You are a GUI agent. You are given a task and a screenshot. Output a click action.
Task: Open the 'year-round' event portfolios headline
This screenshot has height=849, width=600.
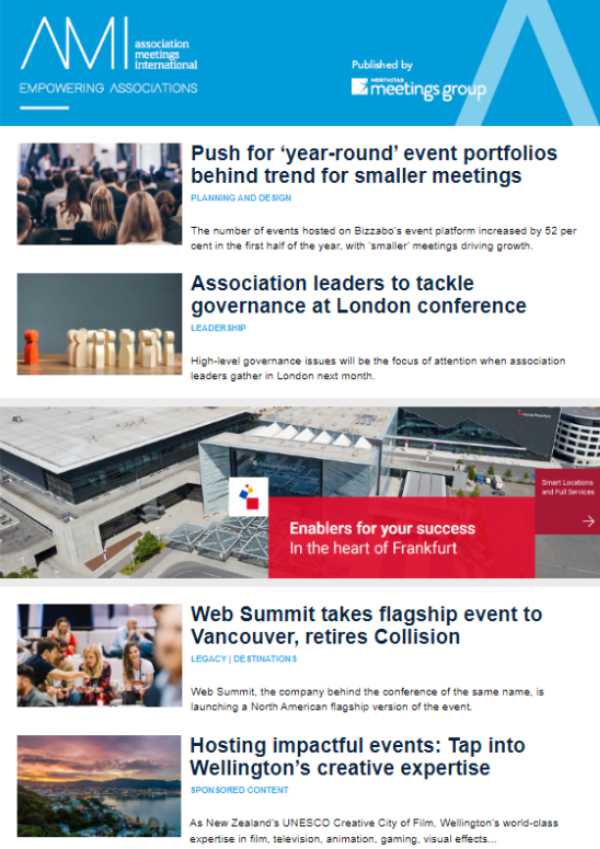[x=373, y=165]
